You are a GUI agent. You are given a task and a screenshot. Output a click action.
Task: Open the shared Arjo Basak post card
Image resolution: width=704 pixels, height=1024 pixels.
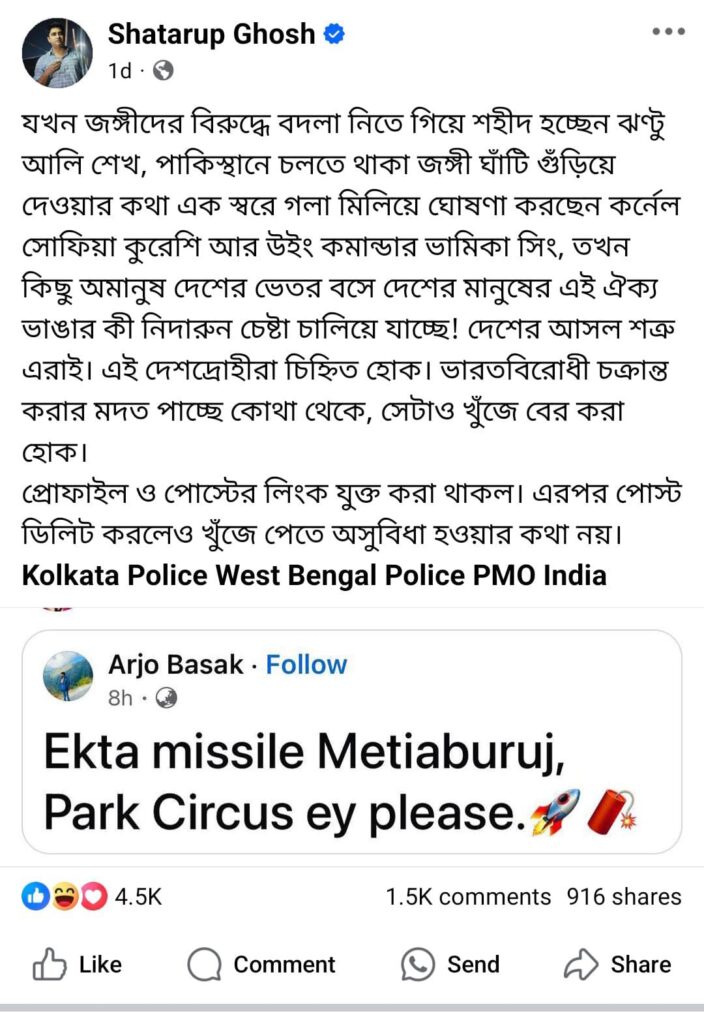click(x=350, y=780)
